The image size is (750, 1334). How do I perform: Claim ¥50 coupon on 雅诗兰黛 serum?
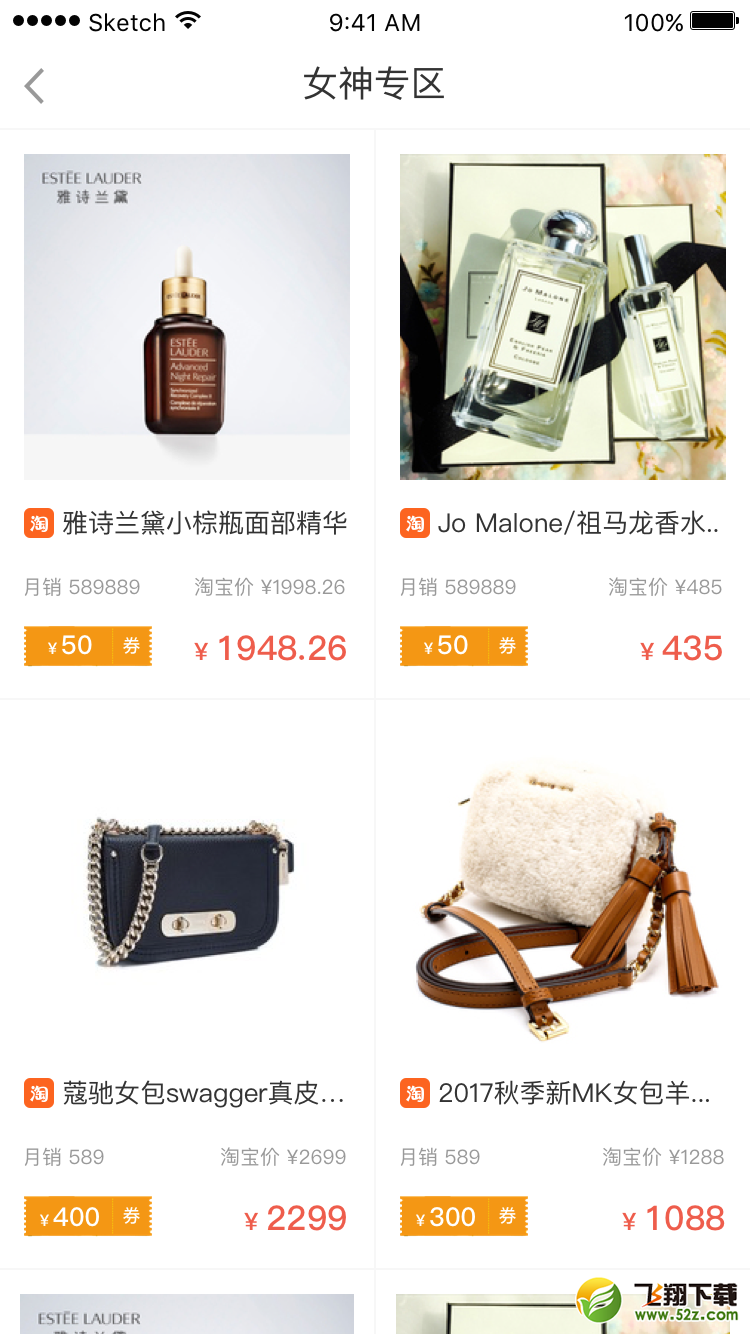click(x=88, y=647)
